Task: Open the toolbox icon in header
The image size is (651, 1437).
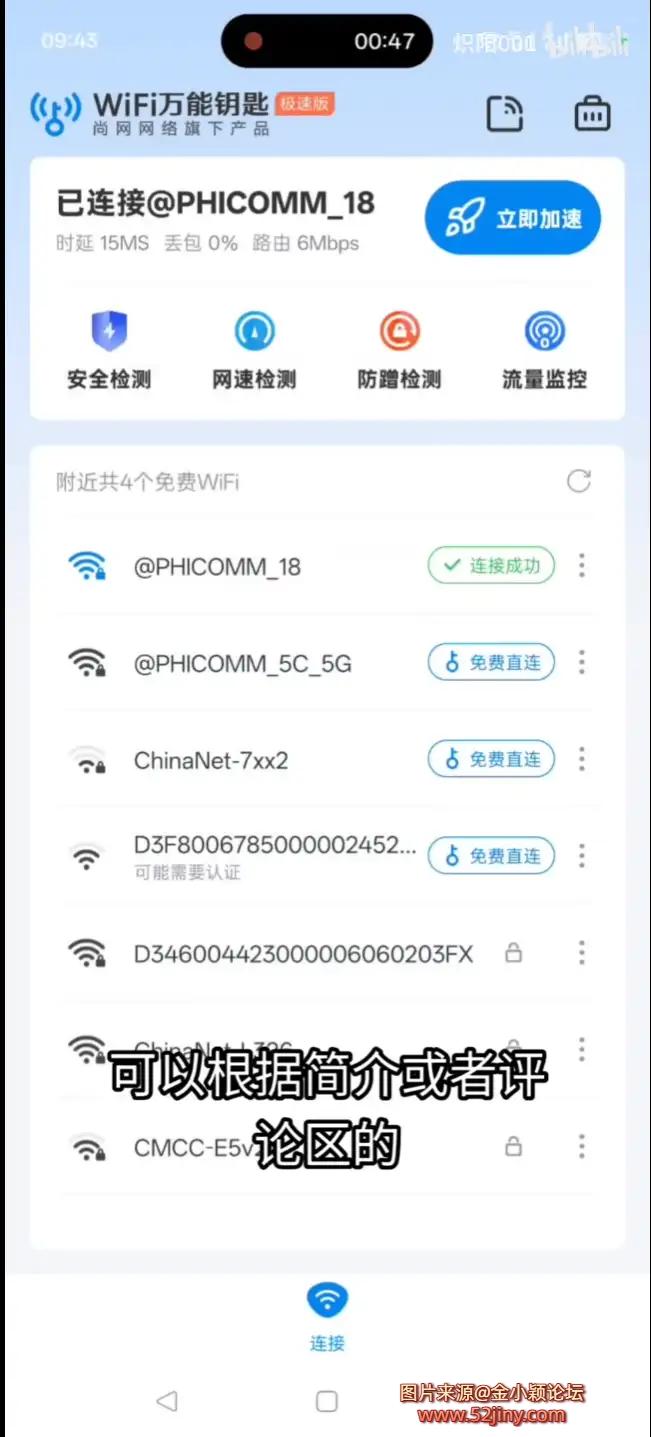Action: click(x=592, y=114)
